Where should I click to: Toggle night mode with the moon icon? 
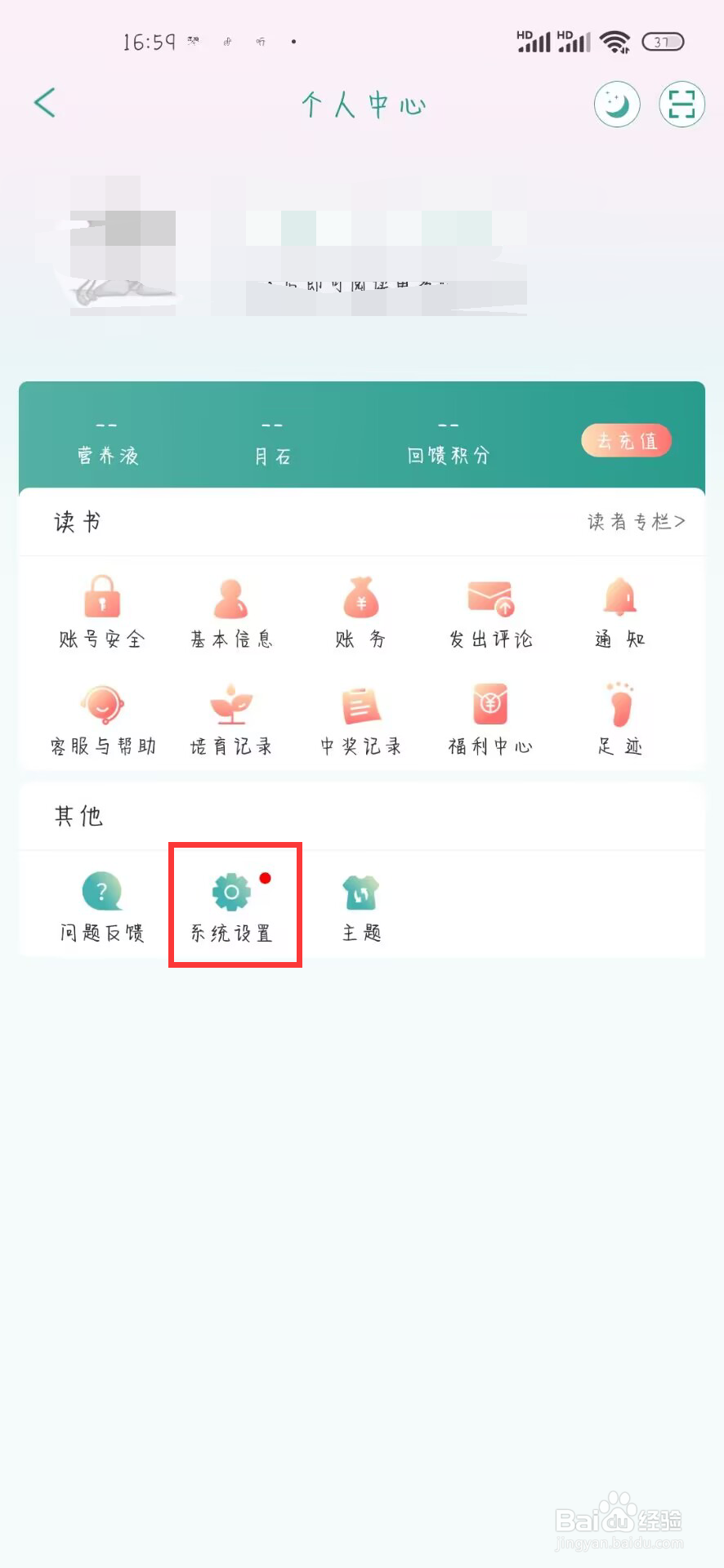(617, 105)
